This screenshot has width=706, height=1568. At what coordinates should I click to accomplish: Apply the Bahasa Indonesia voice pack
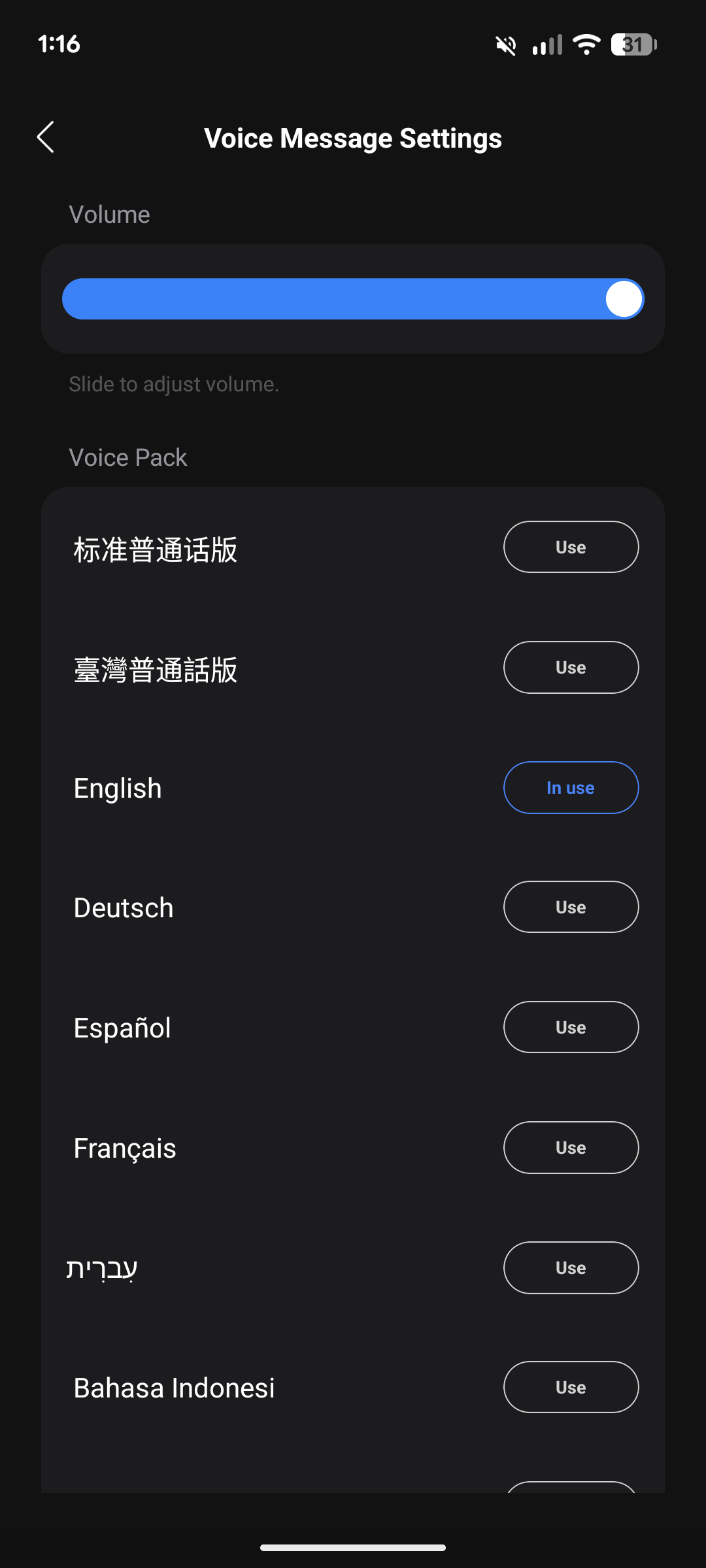tap(571, 1387)
